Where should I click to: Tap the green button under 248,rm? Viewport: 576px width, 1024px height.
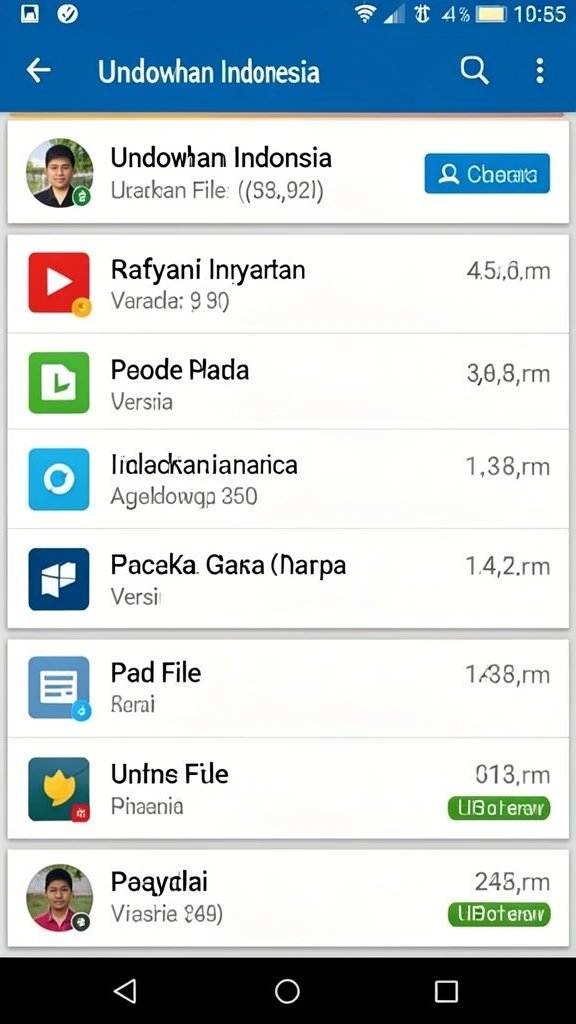(x=499, y=914)
